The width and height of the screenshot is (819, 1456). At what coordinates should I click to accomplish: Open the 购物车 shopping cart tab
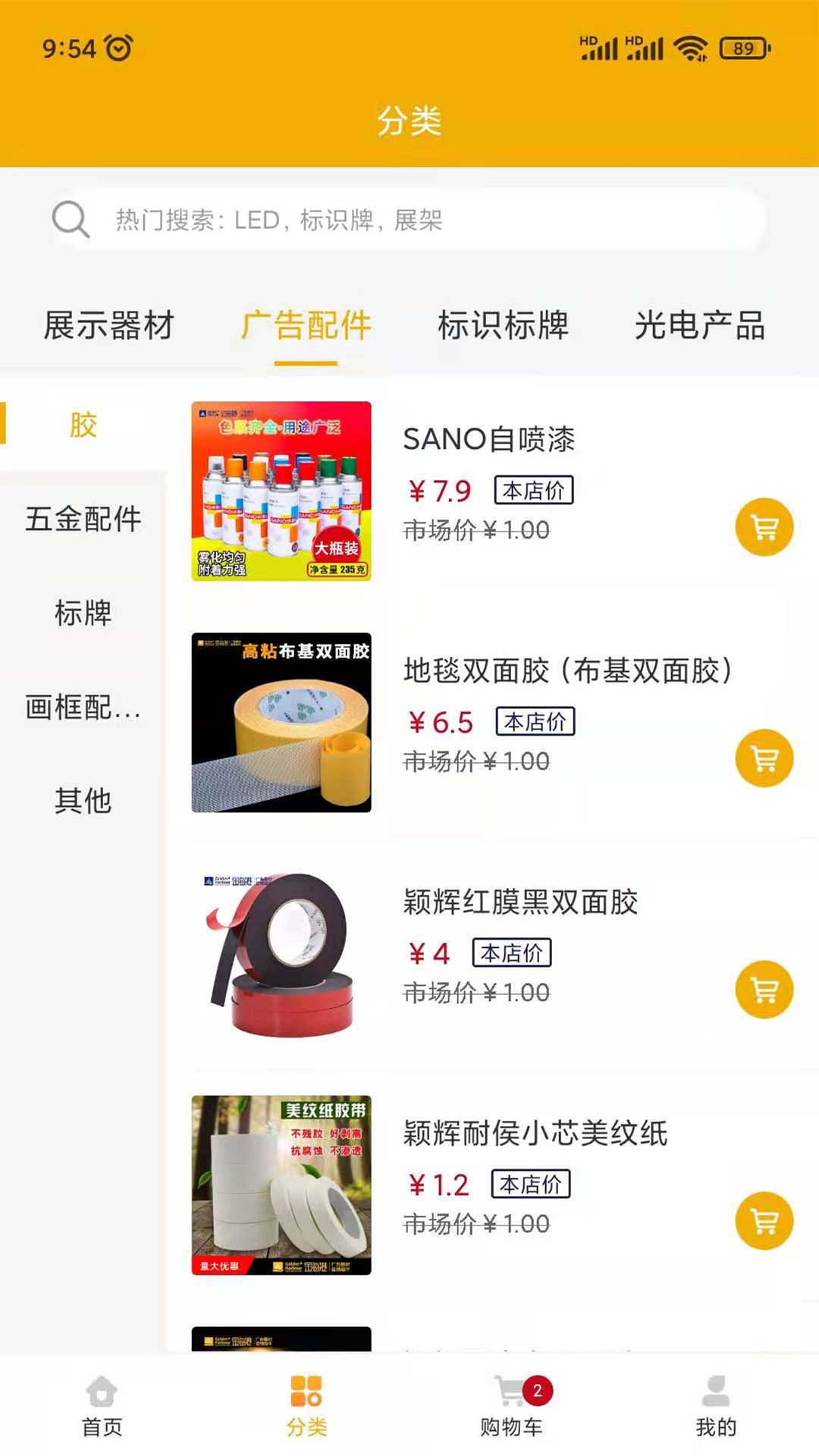click(x=512, y=1407)
